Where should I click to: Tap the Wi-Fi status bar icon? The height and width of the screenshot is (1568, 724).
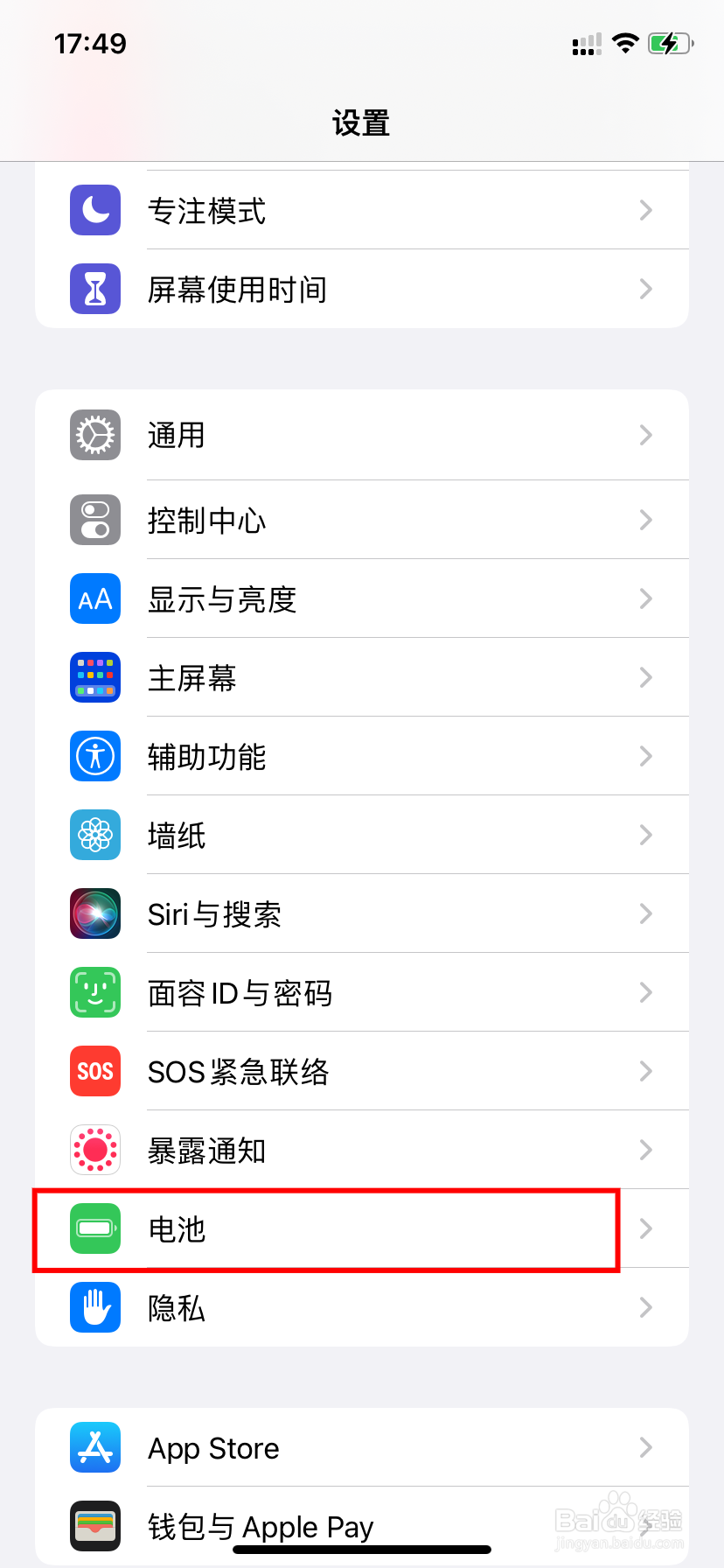click(626, 43)
